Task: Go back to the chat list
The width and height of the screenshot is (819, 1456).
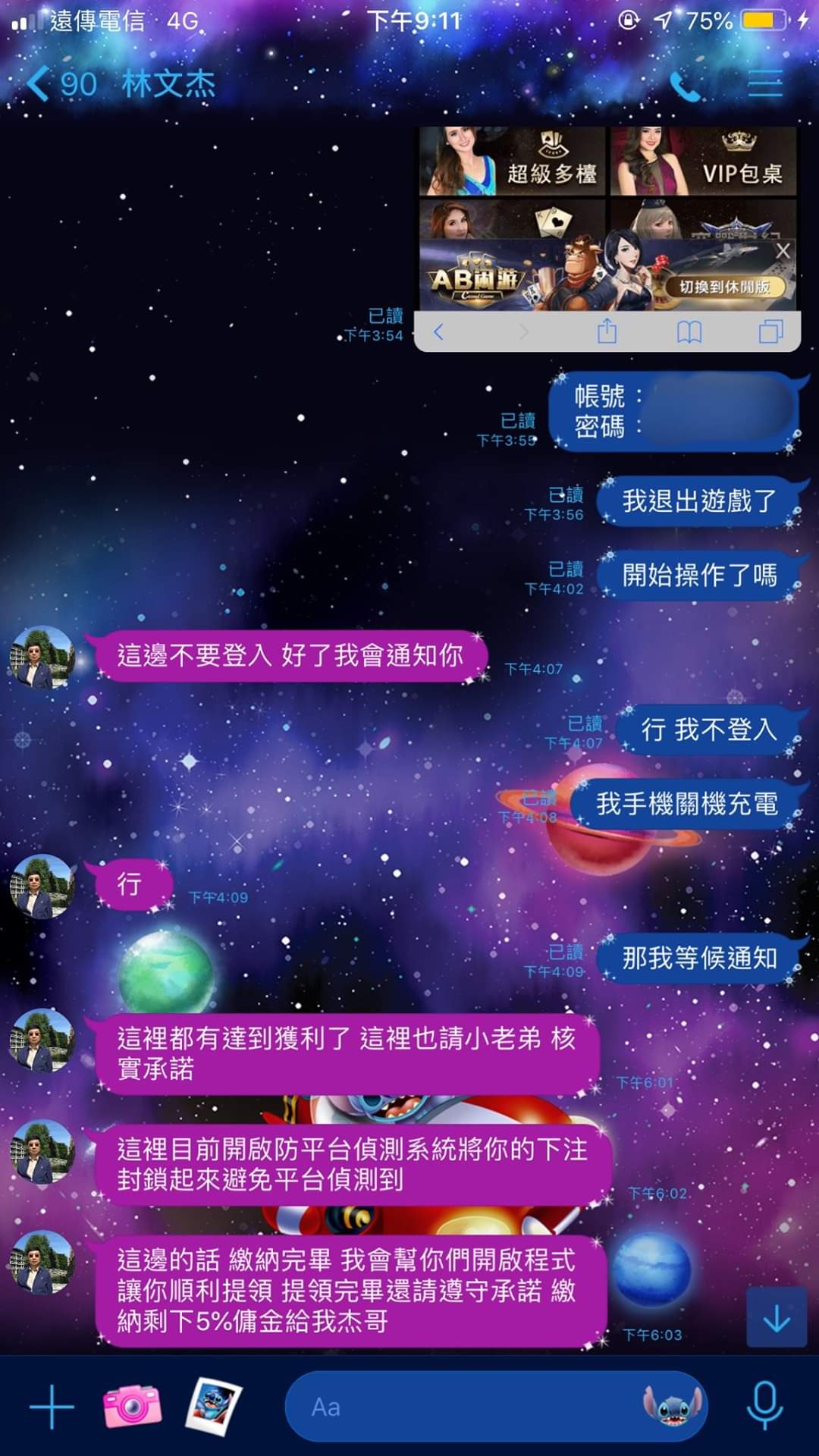Action: 39,83
